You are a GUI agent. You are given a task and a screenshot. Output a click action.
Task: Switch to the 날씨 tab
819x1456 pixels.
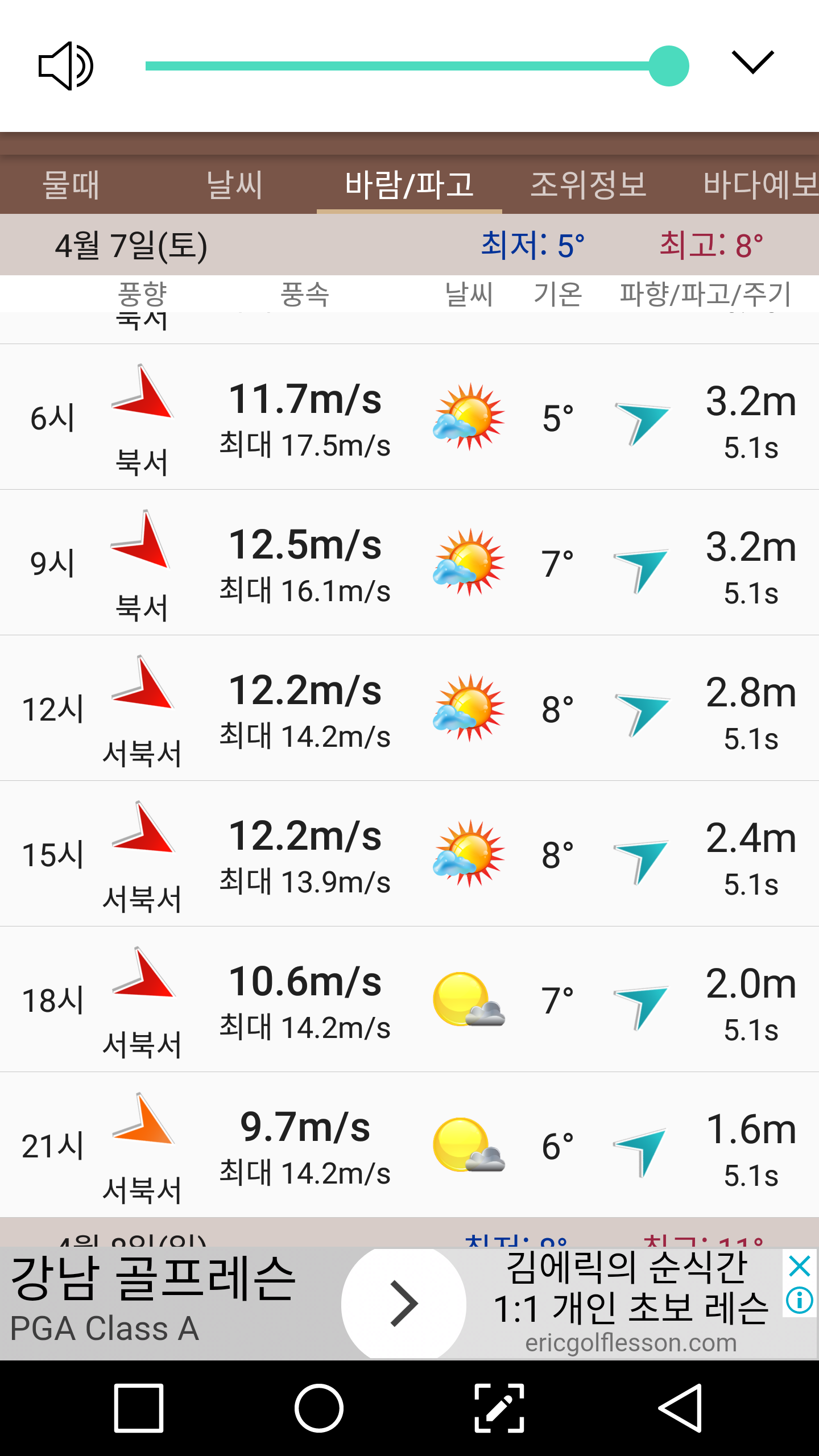(x=234, y=185)
